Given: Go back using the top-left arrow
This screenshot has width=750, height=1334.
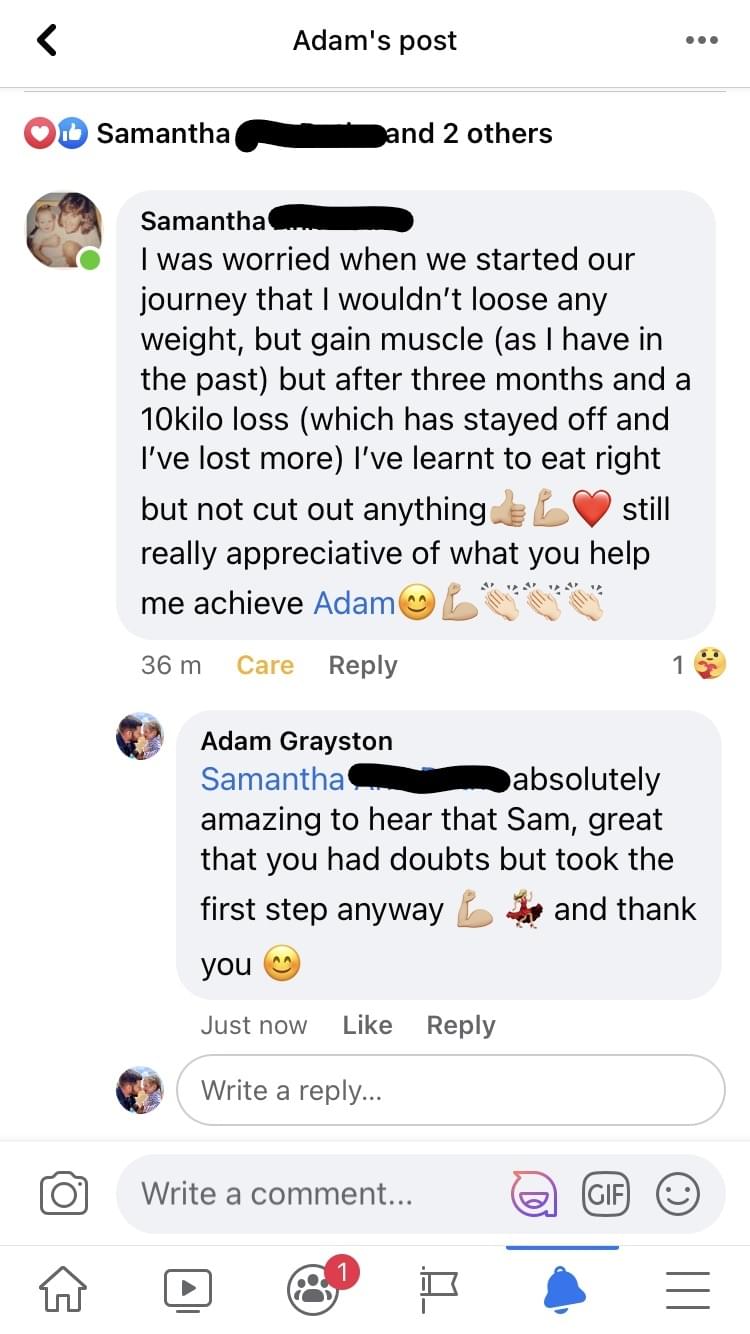Looking at the screenshot, I should point(47,40).
